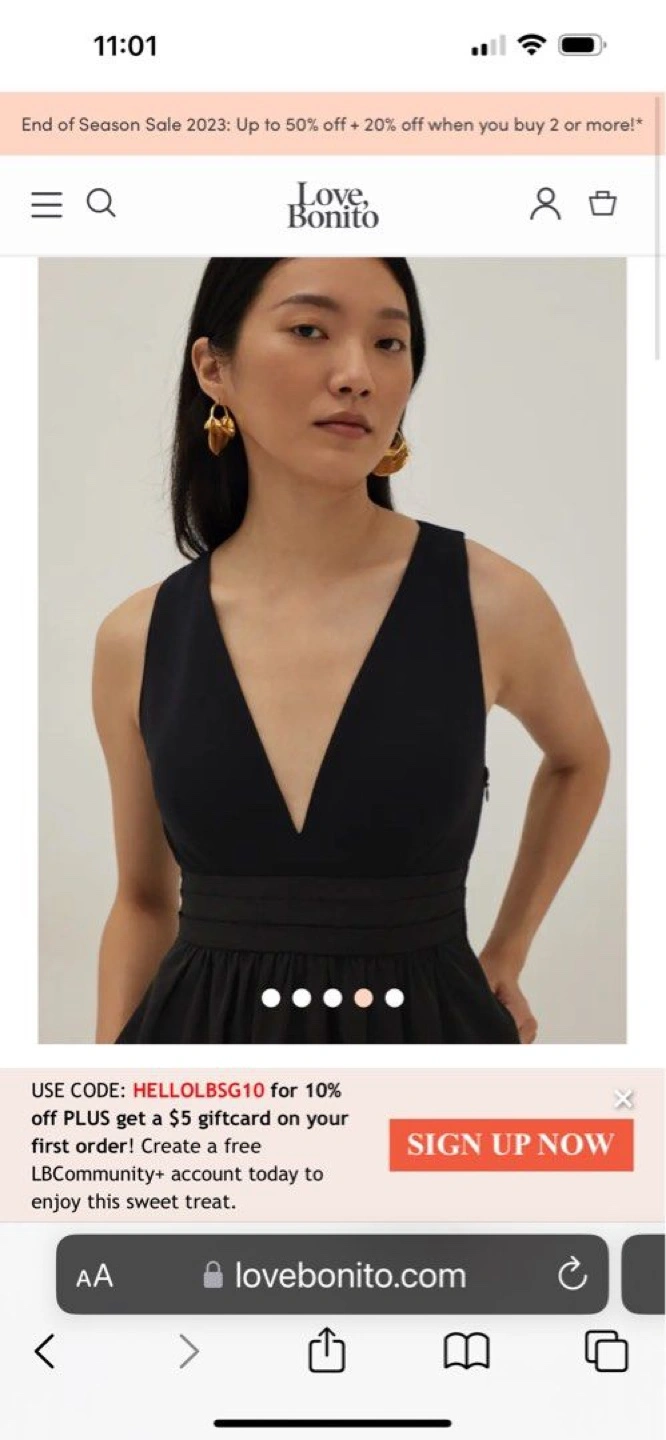Image resolution: width=666 pixels, height=1440 pixels.
Task: Open the AA page settings in Safari
Action: 95,1276
